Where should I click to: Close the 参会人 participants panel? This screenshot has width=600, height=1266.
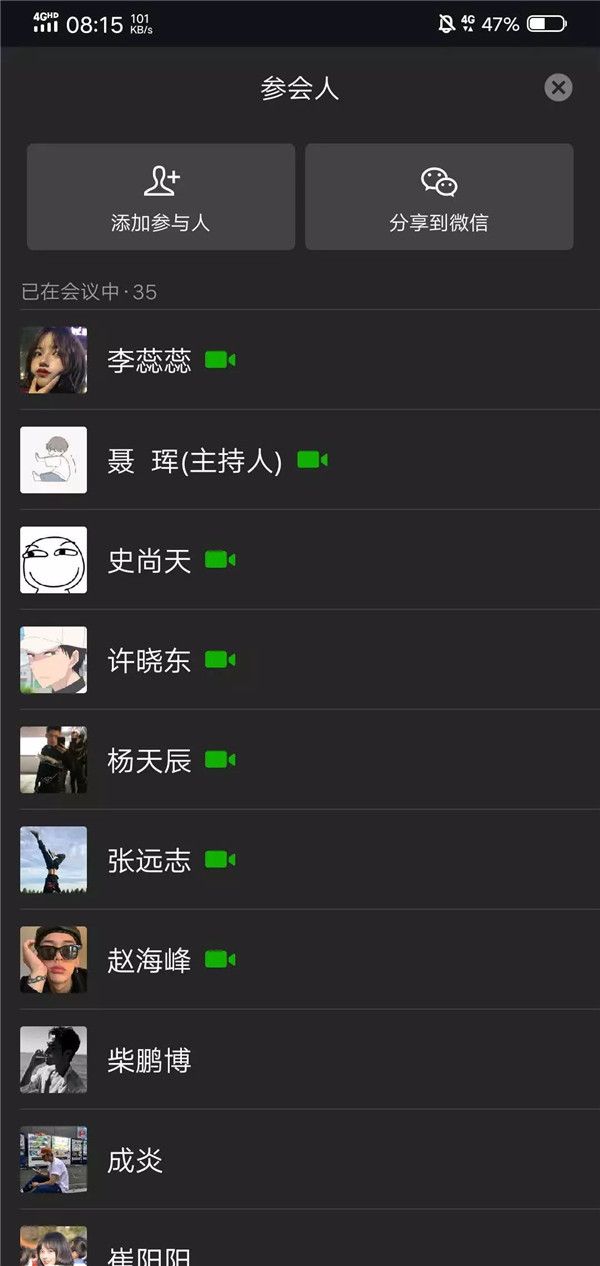pos(558,88)
